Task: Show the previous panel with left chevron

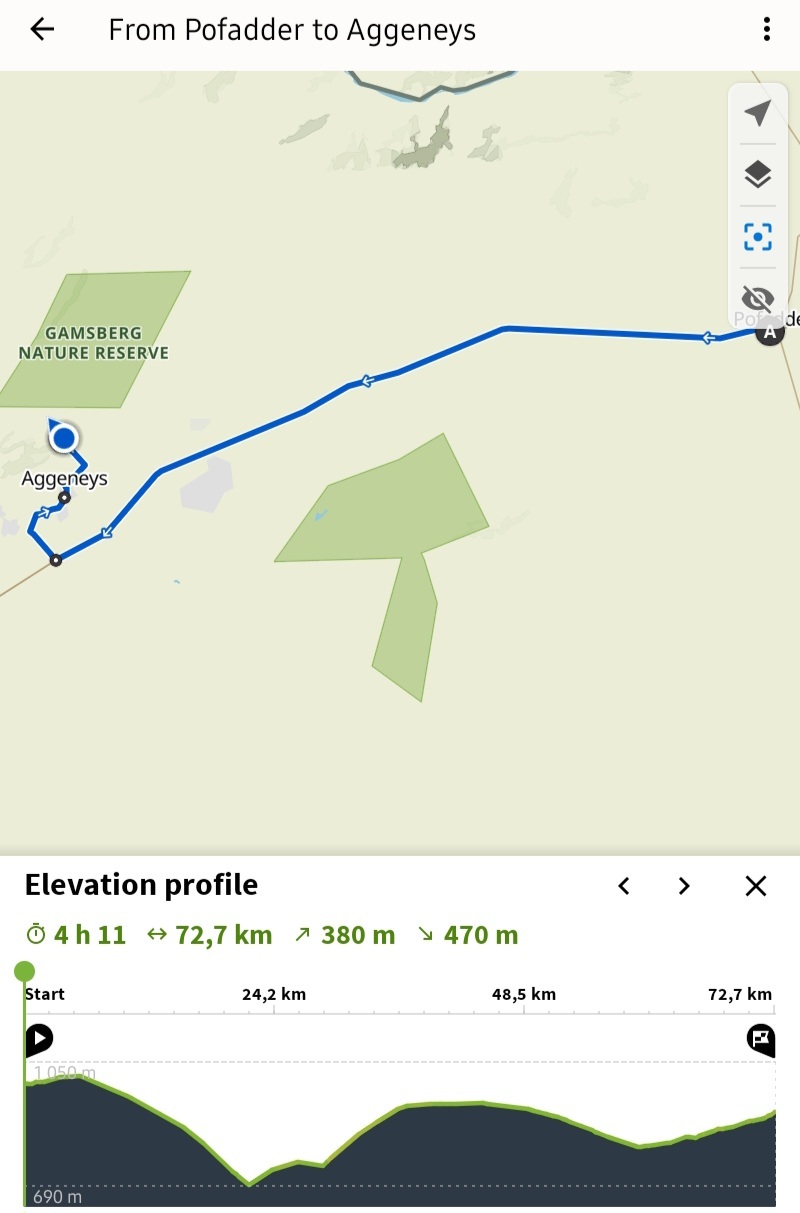Action: pyautogui.click(x=624, y=886)
